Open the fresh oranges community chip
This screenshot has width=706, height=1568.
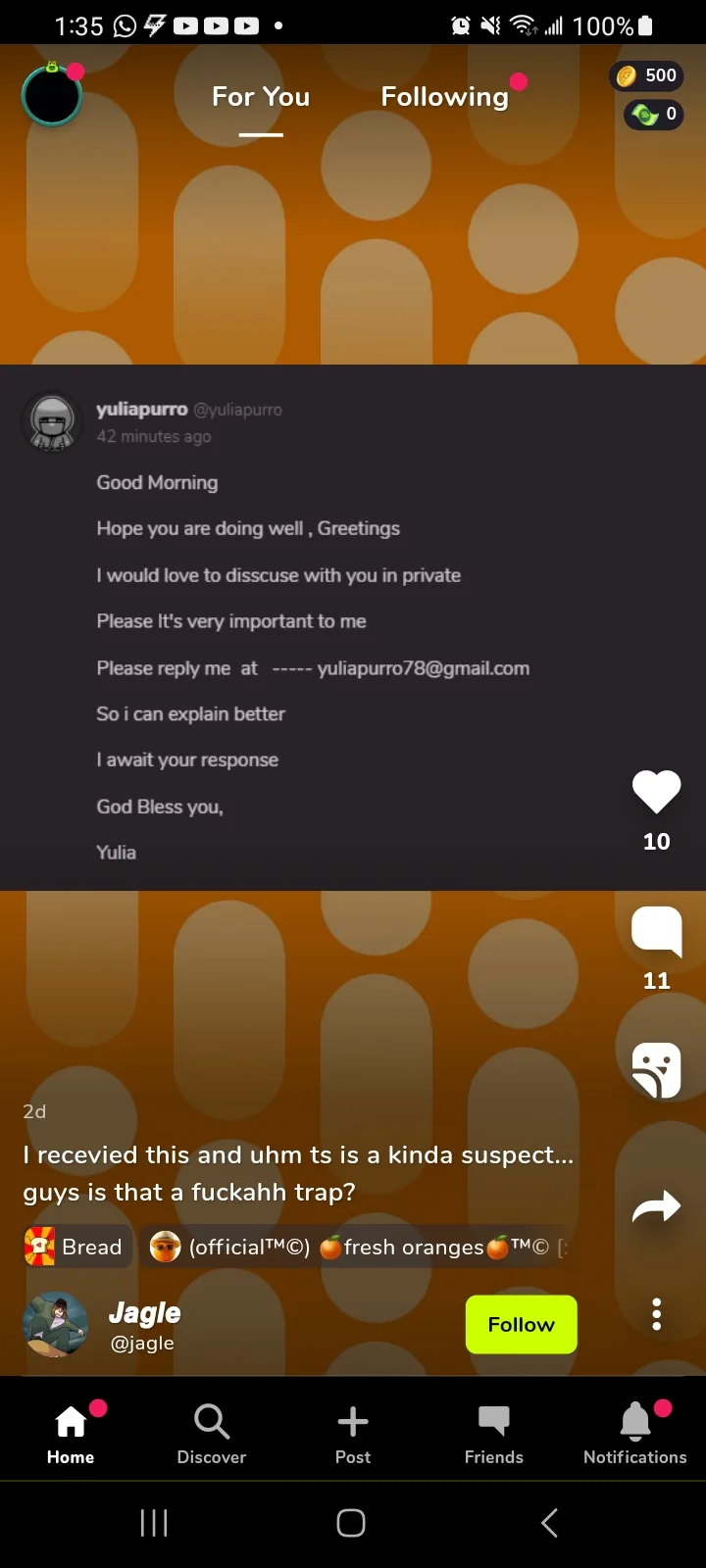(x=355, y=1247)
